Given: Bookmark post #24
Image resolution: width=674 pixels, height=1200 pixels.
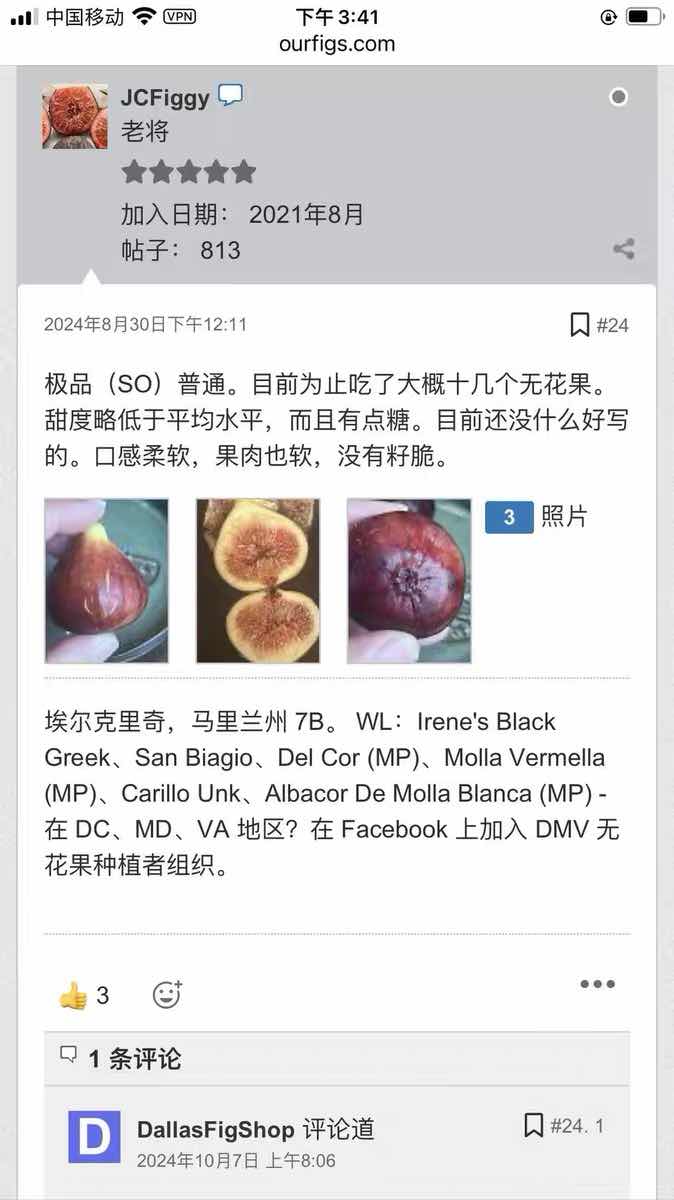Looking at the screenshot, I should pyautogui.click(x=579, y=325).
